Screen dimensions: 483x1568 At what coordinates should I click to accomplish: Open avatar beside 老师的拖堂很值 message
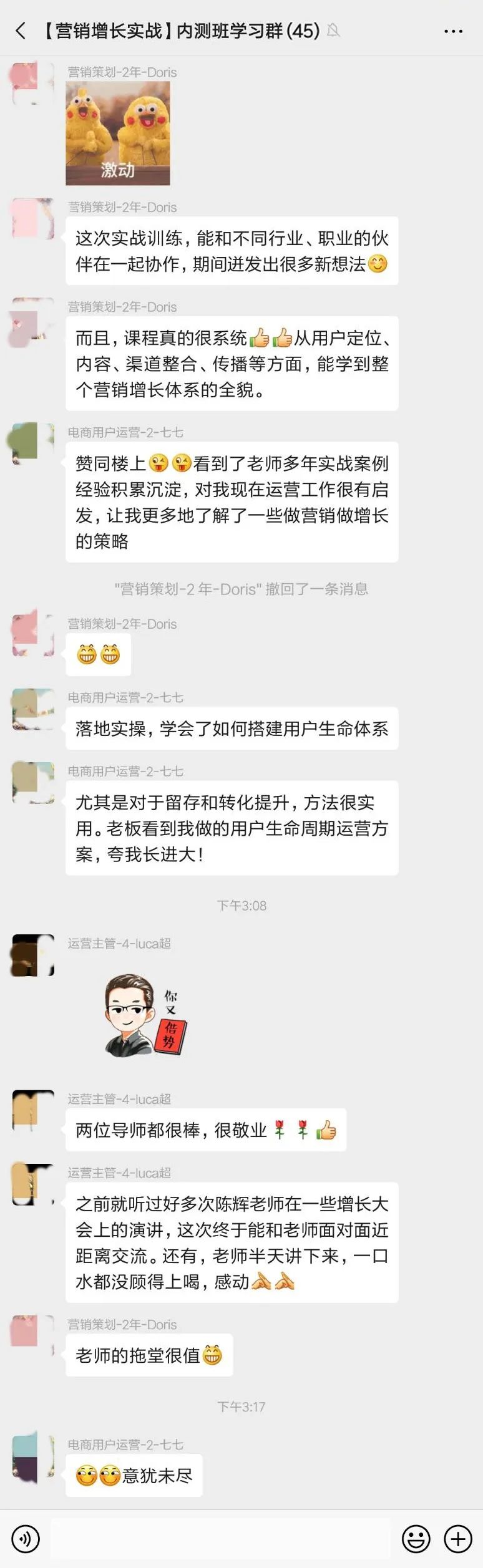point(33,1335)
